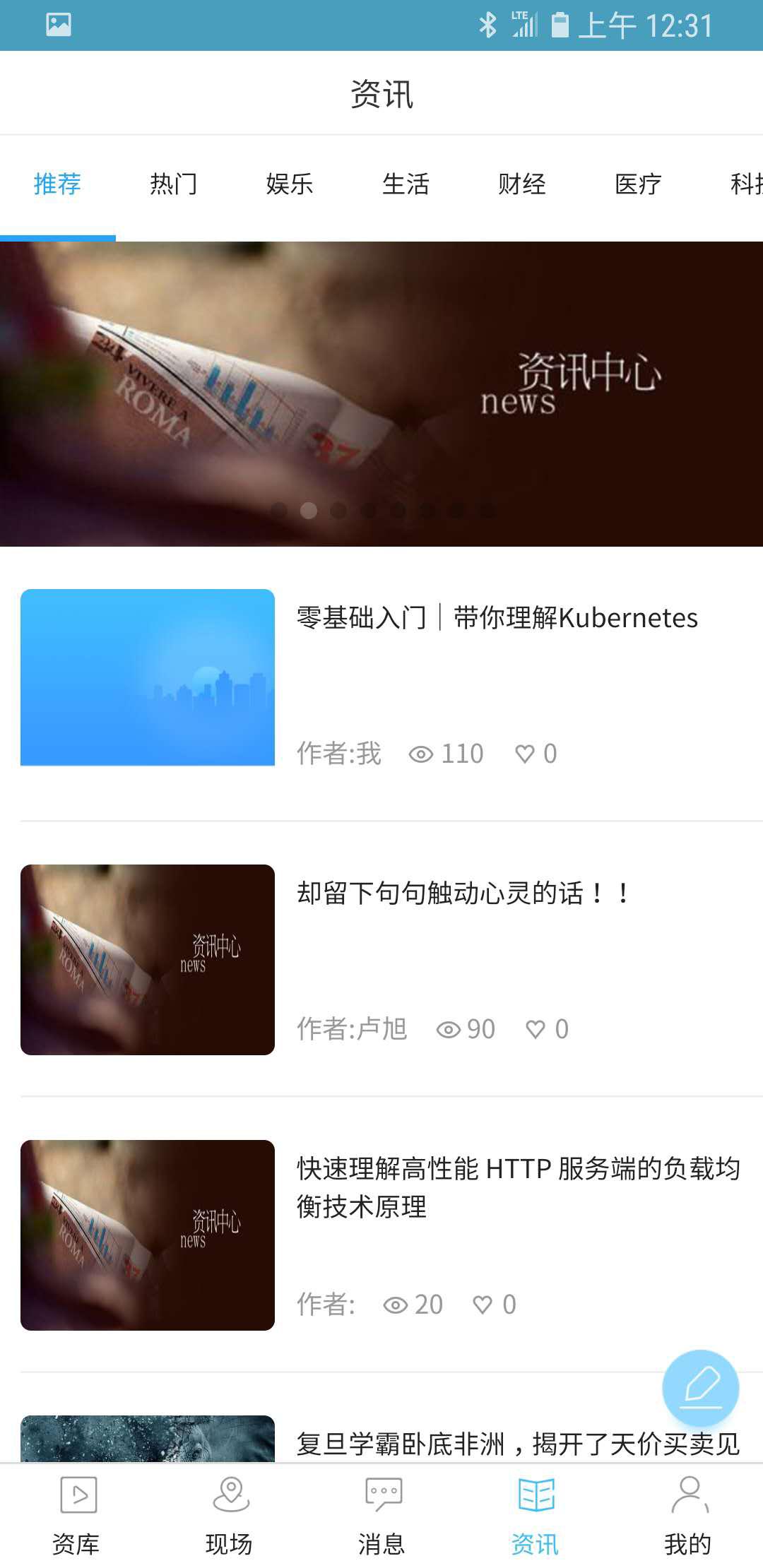This screenshot has height=1568, width=763.
Task: Open the 资讯中心 news banner
Action: point(381,394)
